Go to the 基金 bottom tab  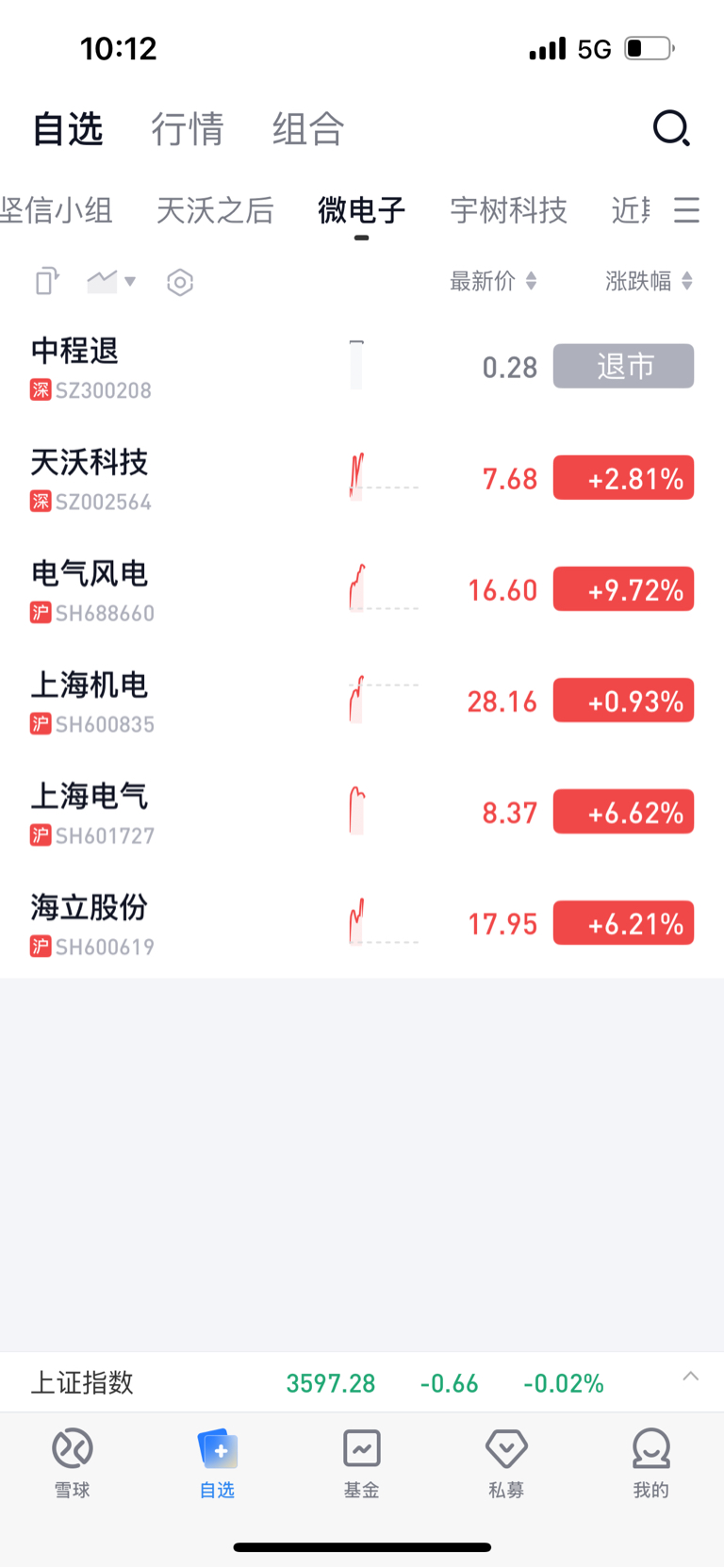[x=361, y=1462]
